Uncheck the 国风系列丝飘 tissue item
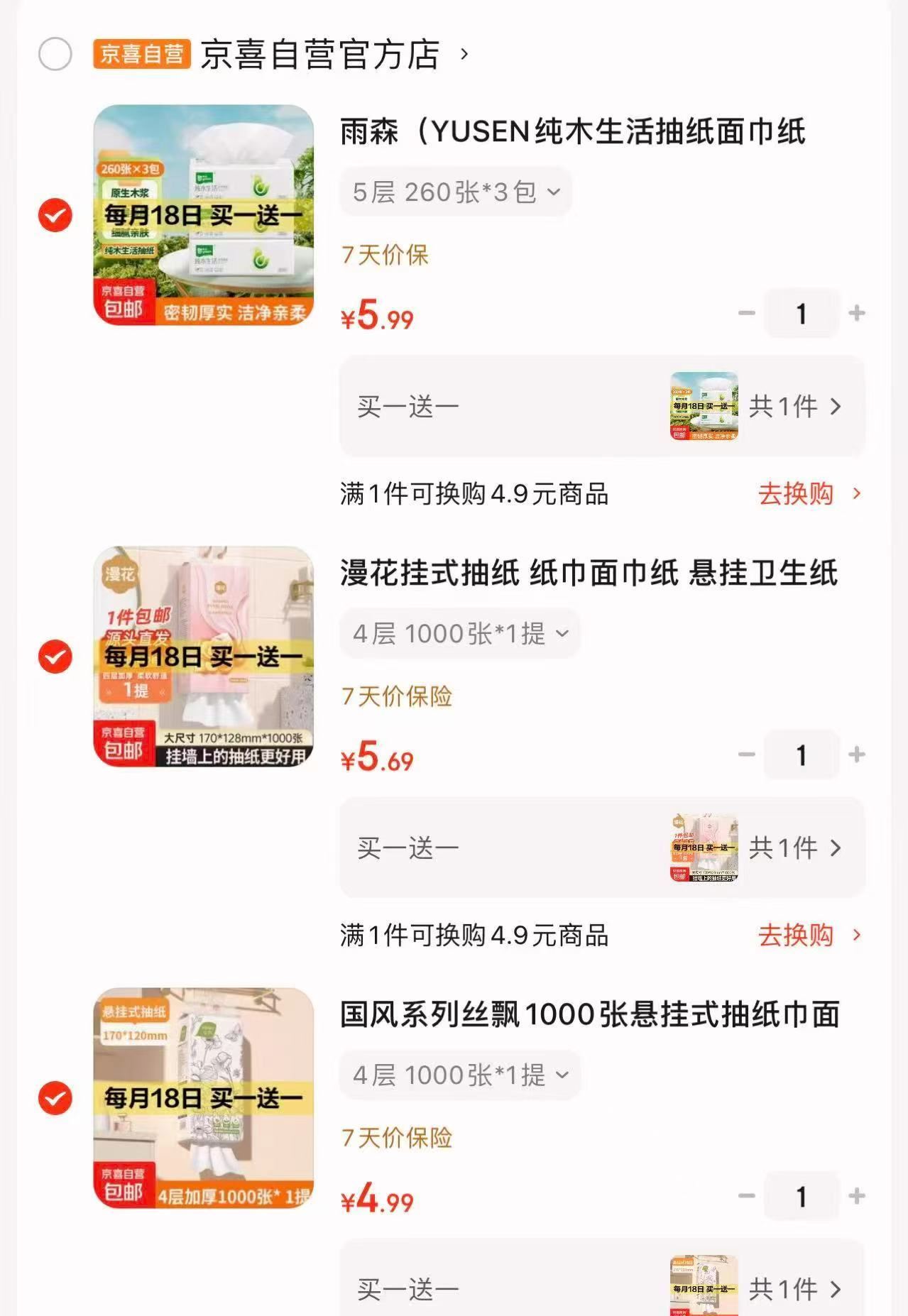This screenshot has height=1316, width=908. (x=55, y=1098)
